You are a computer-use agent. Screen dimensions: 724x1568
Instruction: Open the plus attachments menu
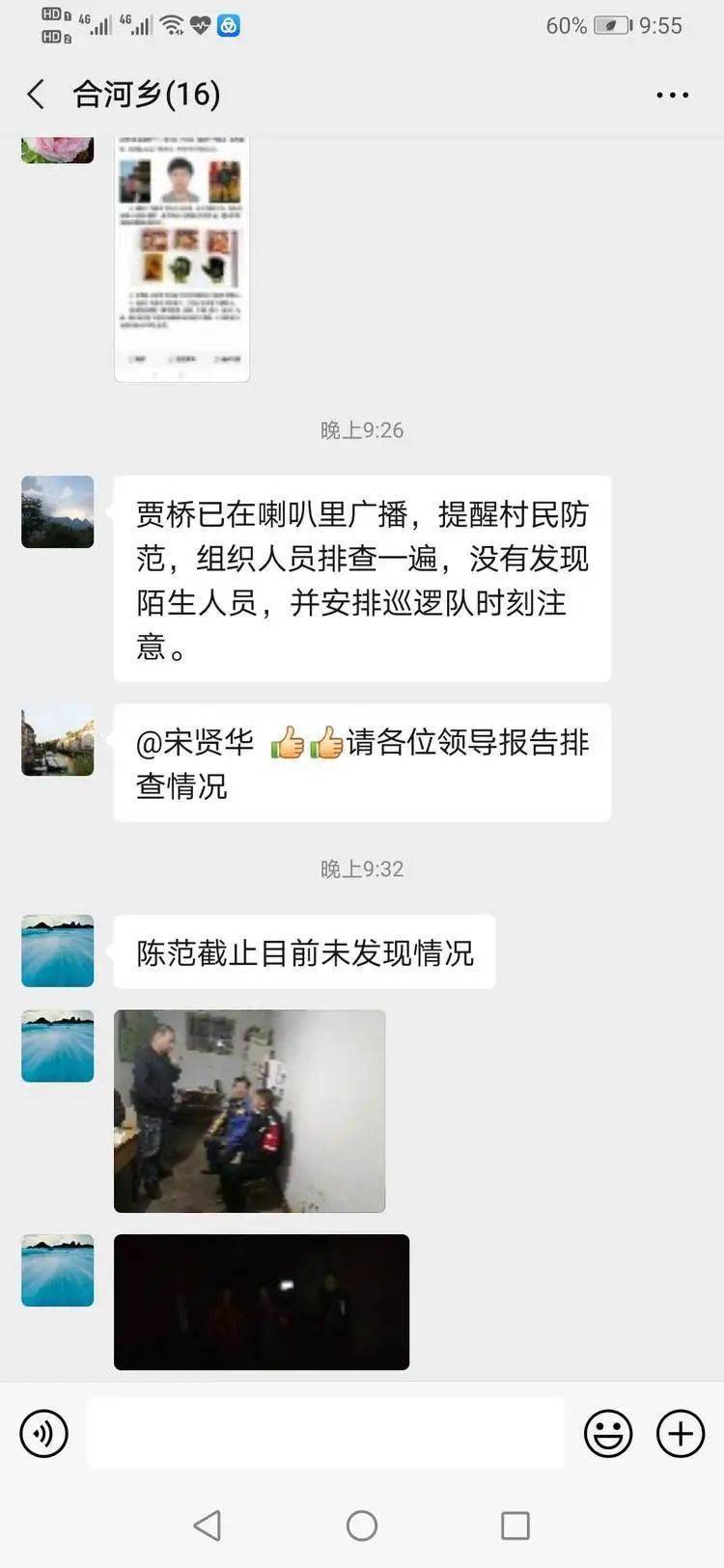[681, 1434]
